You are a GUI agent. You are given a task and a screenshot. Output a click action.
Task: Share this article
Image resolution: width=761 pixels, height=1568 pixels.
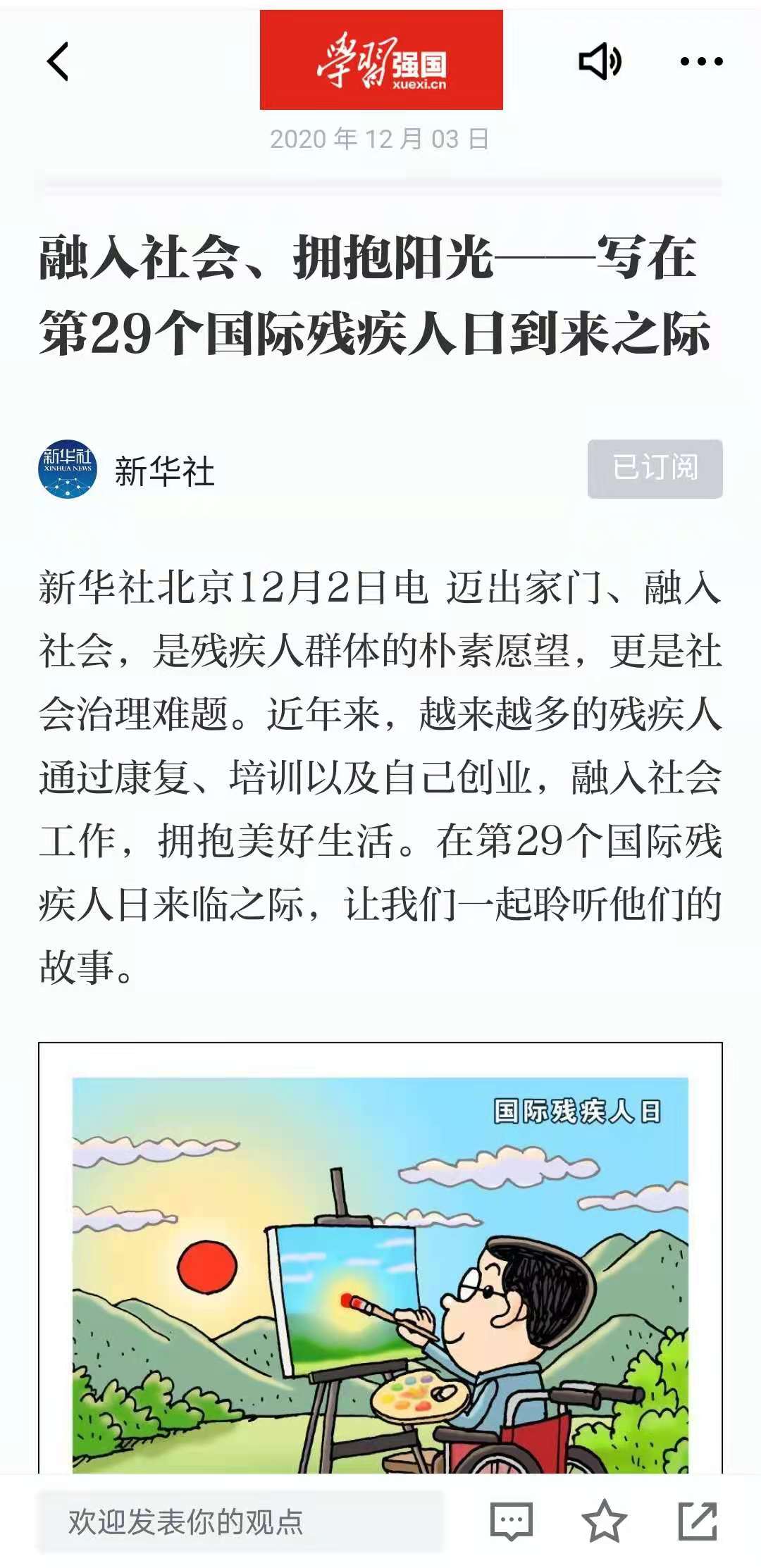(x=698, y=1522)
